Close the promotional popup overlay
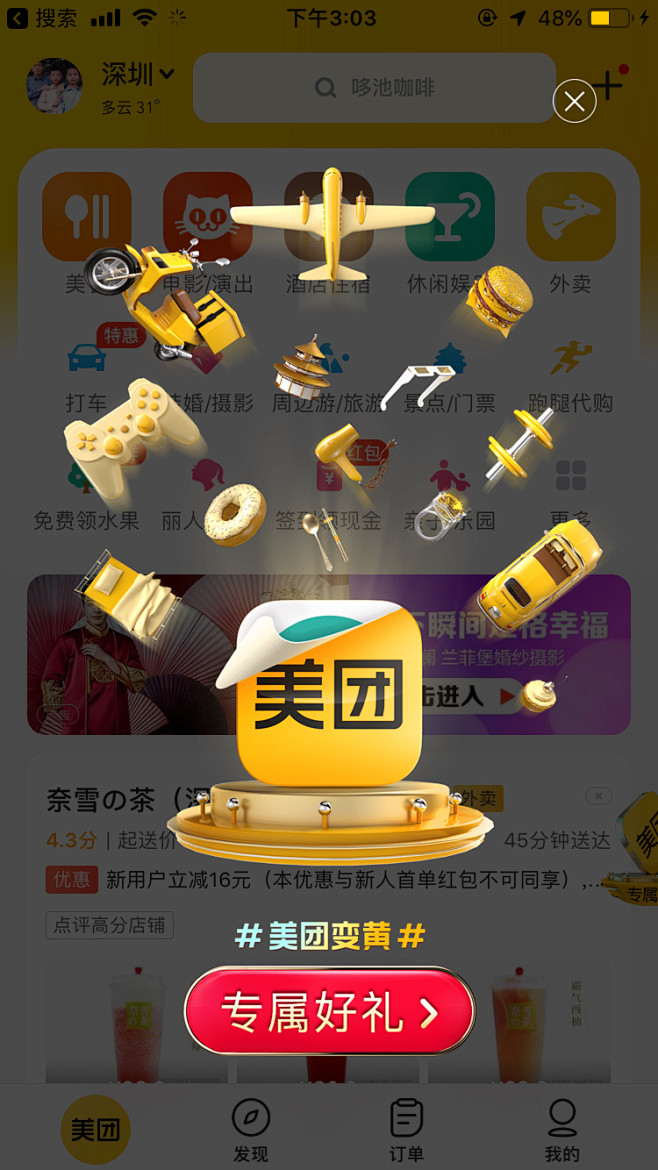This screenshot has height=1170, width=658. point(574,101)
